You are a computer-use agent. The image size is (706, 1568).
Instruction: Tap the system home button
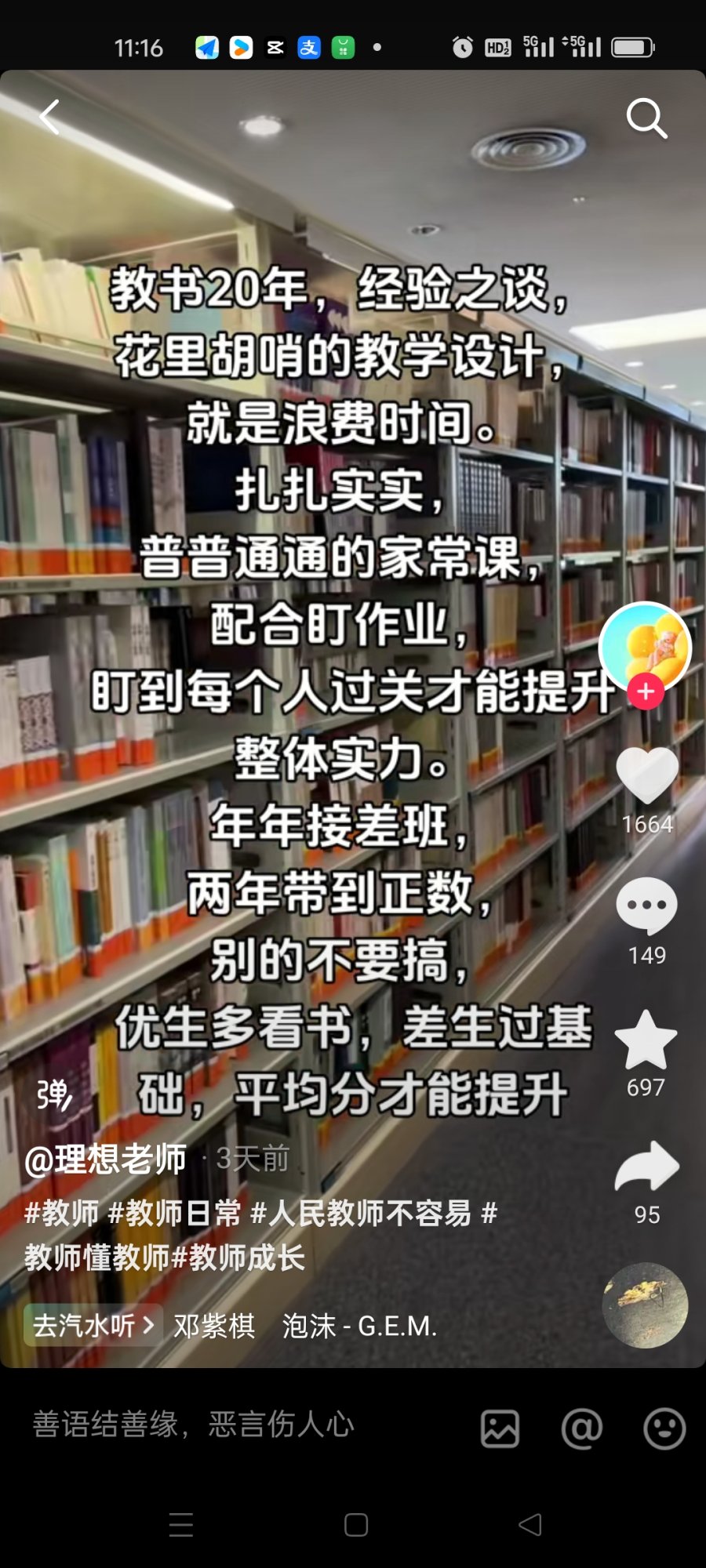(x=356, y=1525)
